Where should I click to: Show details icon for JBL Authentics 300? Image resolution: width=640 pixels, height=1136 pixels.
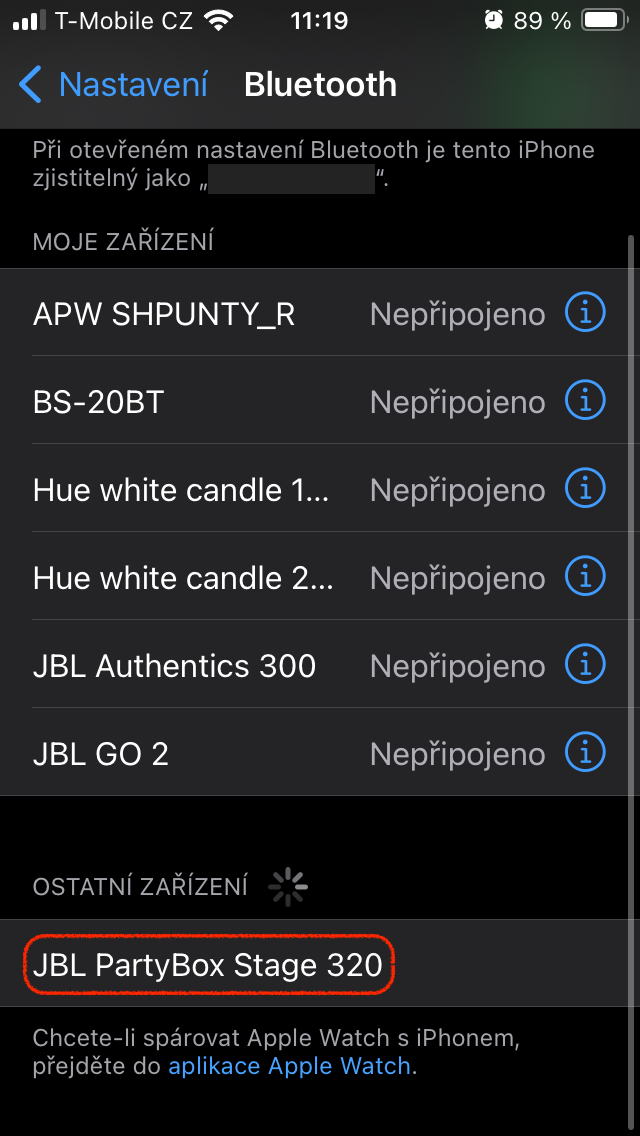tap(585, 666)
